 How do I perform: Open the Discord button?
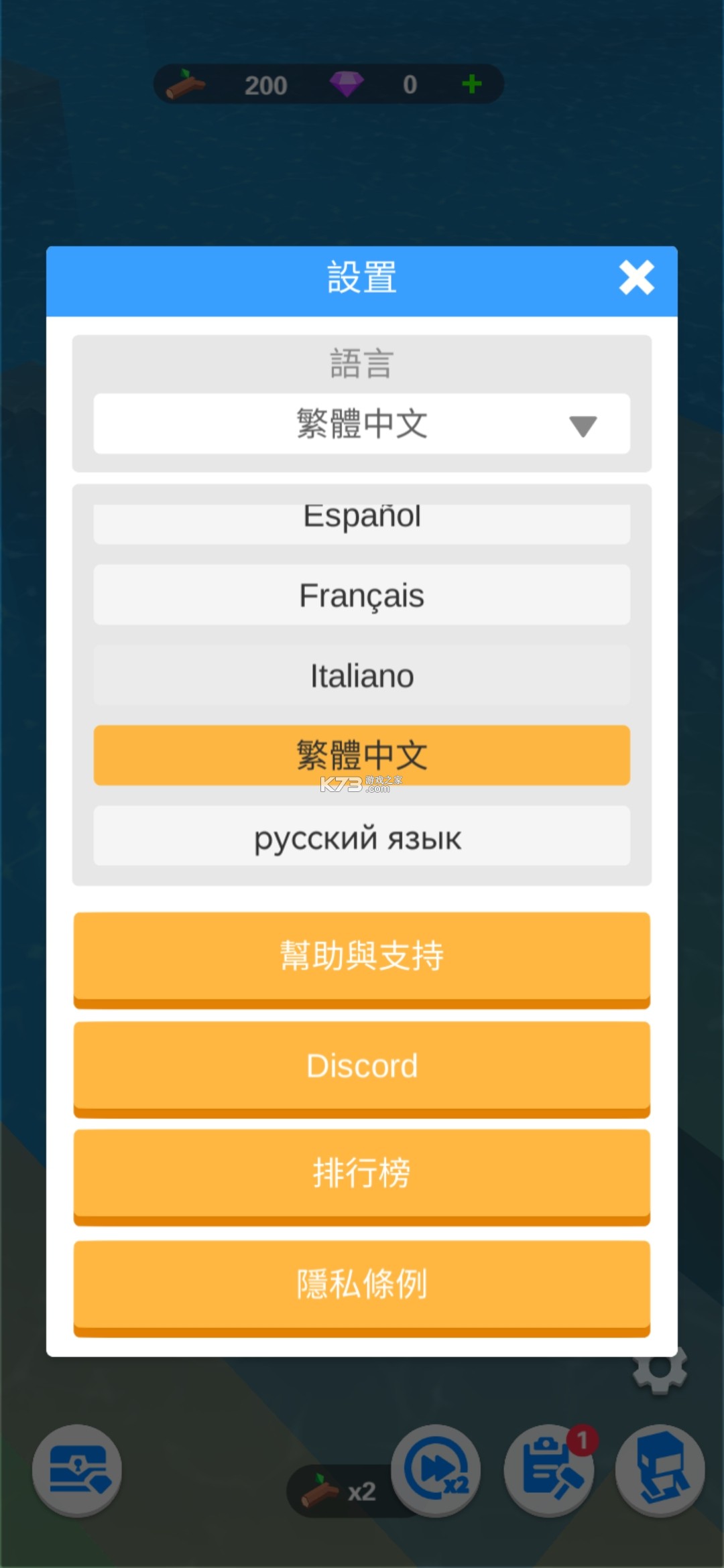[361, 1066]
